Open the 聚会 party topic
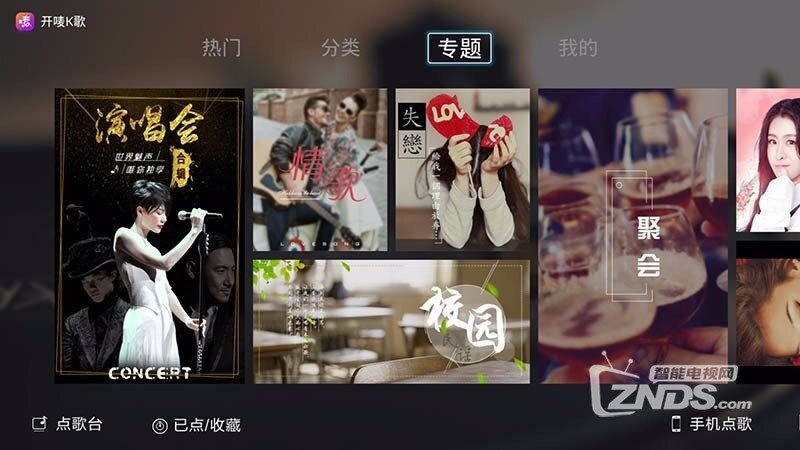 (x=632, y=235)
